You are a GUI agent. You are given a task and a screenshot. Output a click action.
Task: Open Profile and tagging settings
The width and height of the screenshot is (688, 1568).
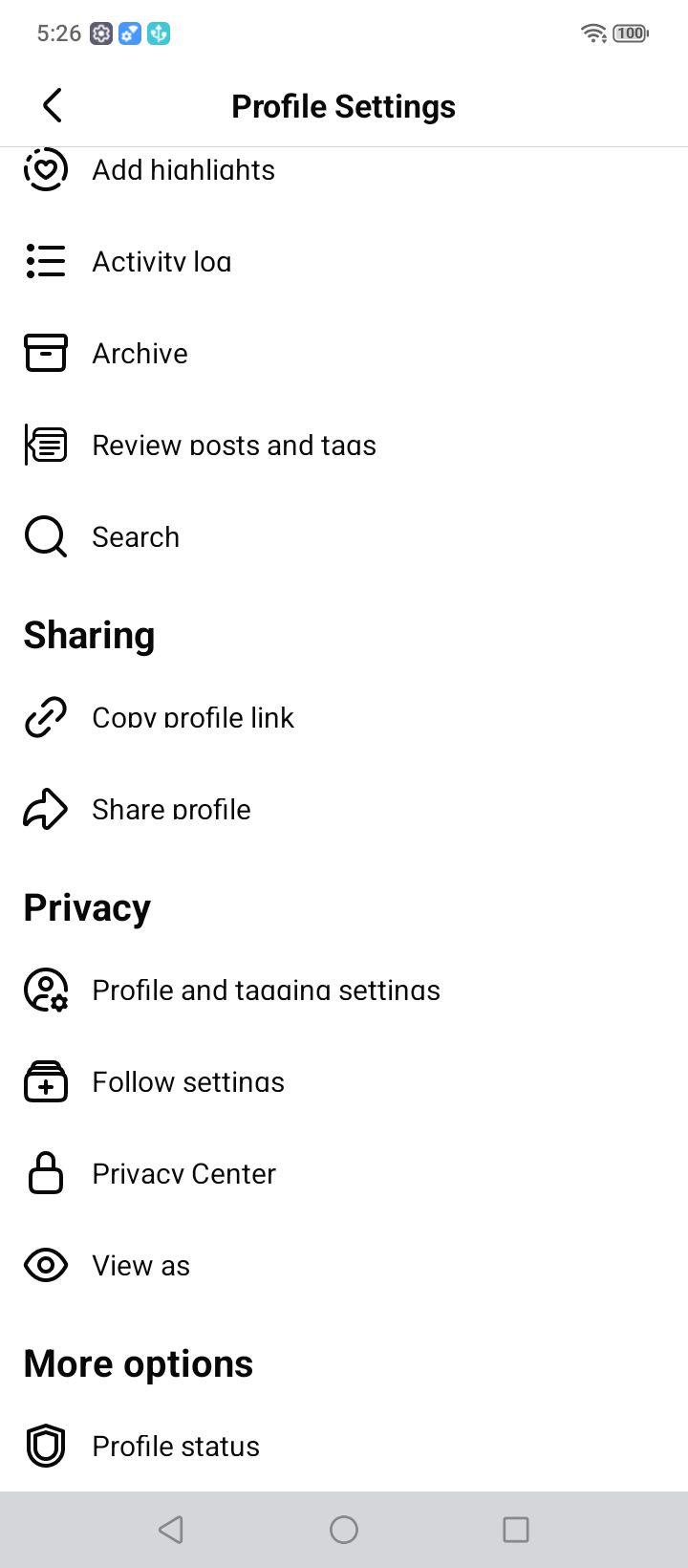tap(344, 990)
